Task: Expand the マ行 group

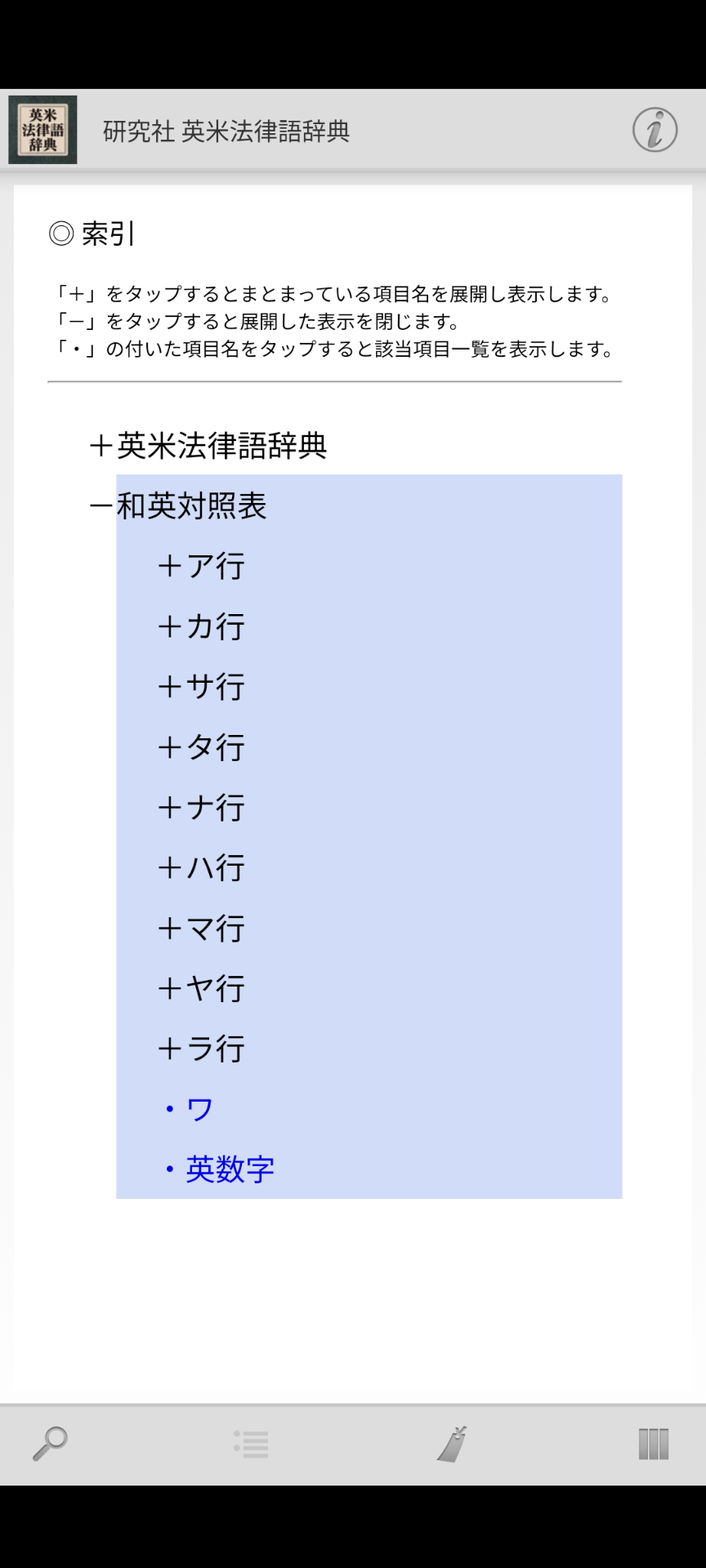Action: tap(202, 929)
